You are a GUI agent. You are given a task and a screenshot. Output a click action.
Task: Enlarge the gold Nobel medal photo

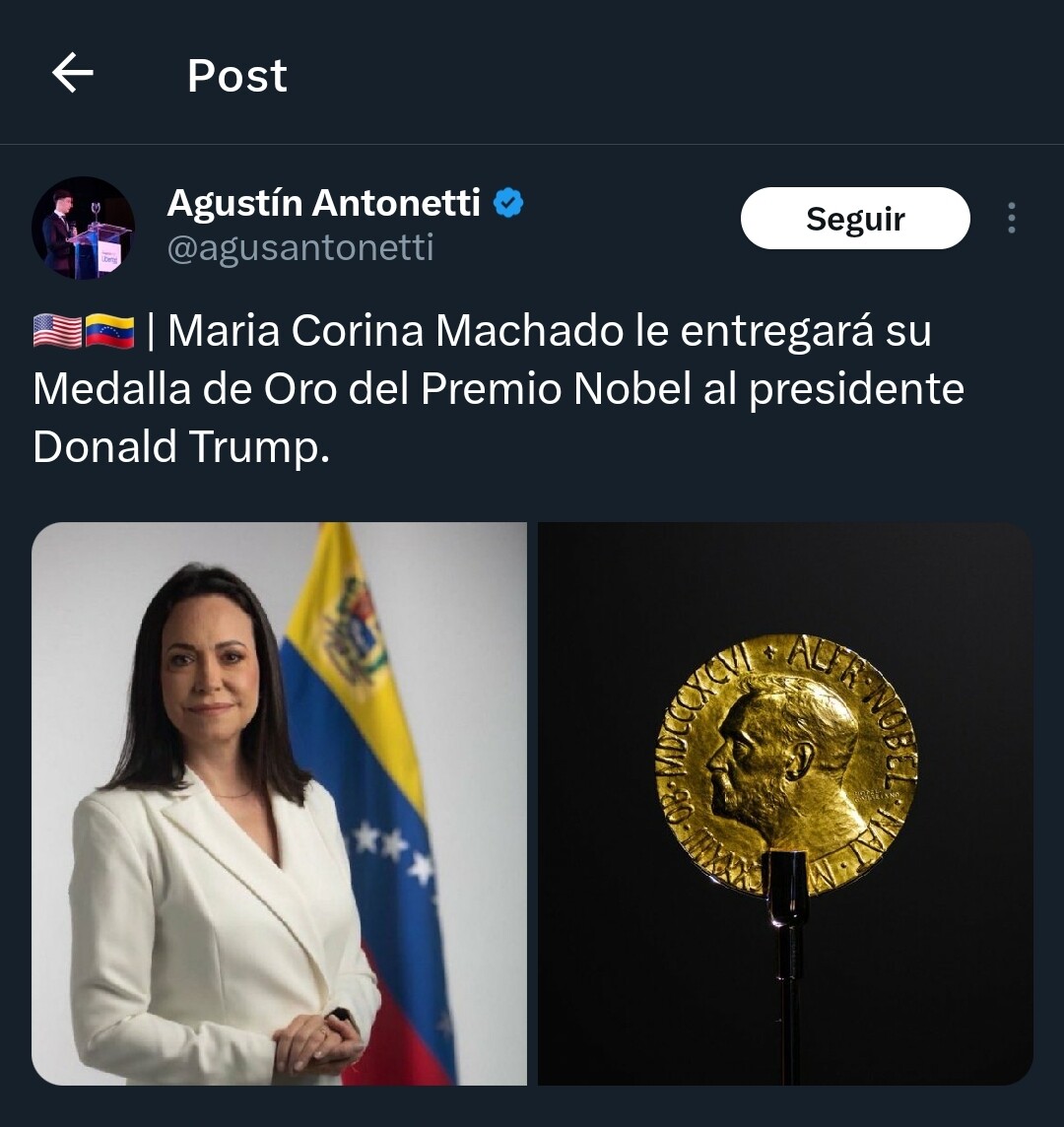[x=785, y=803]
